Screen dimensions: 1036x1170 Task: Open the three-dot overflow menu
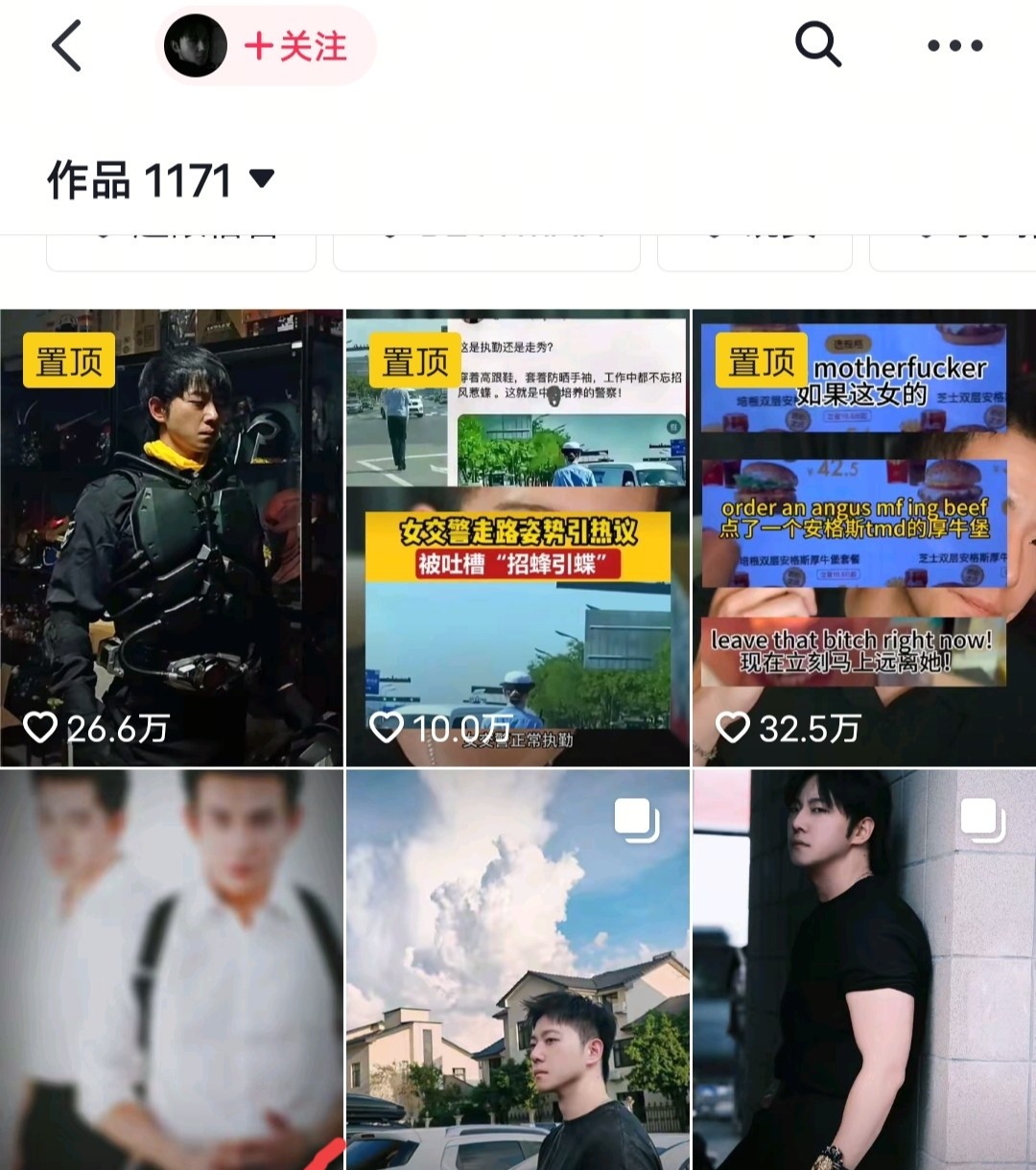954,45
